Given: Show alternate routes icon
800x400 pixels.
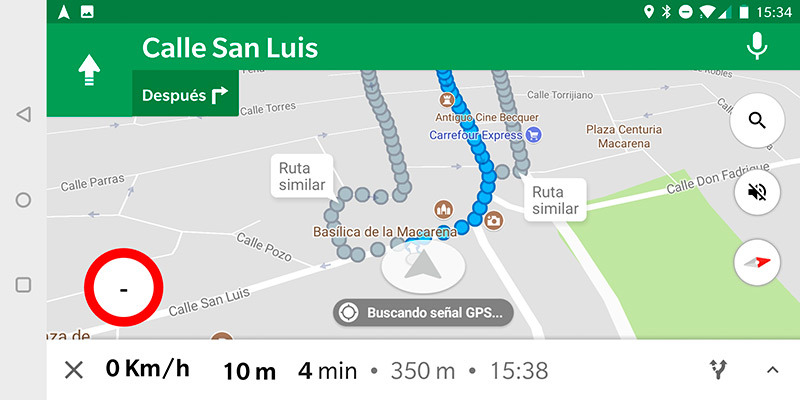Looking at the screenshot, I should click(717, 370).
